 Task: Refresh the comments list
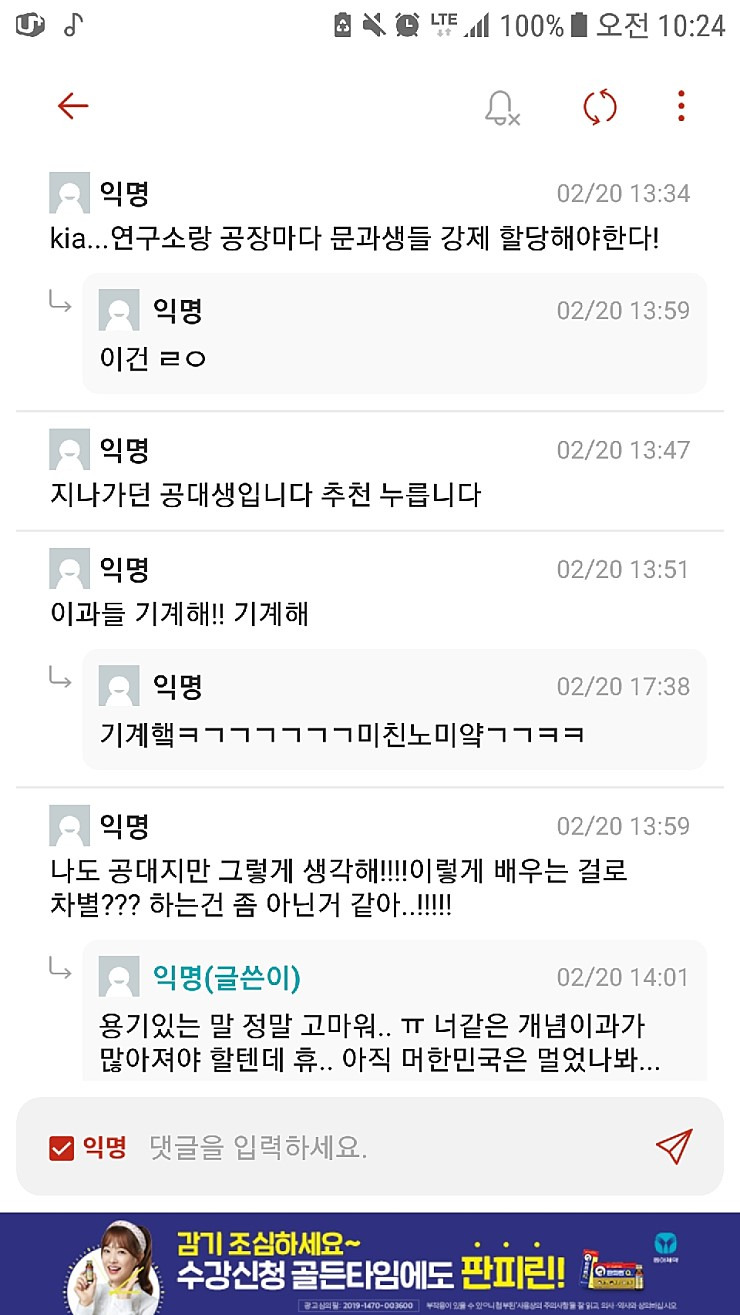[x=600, y=107]
